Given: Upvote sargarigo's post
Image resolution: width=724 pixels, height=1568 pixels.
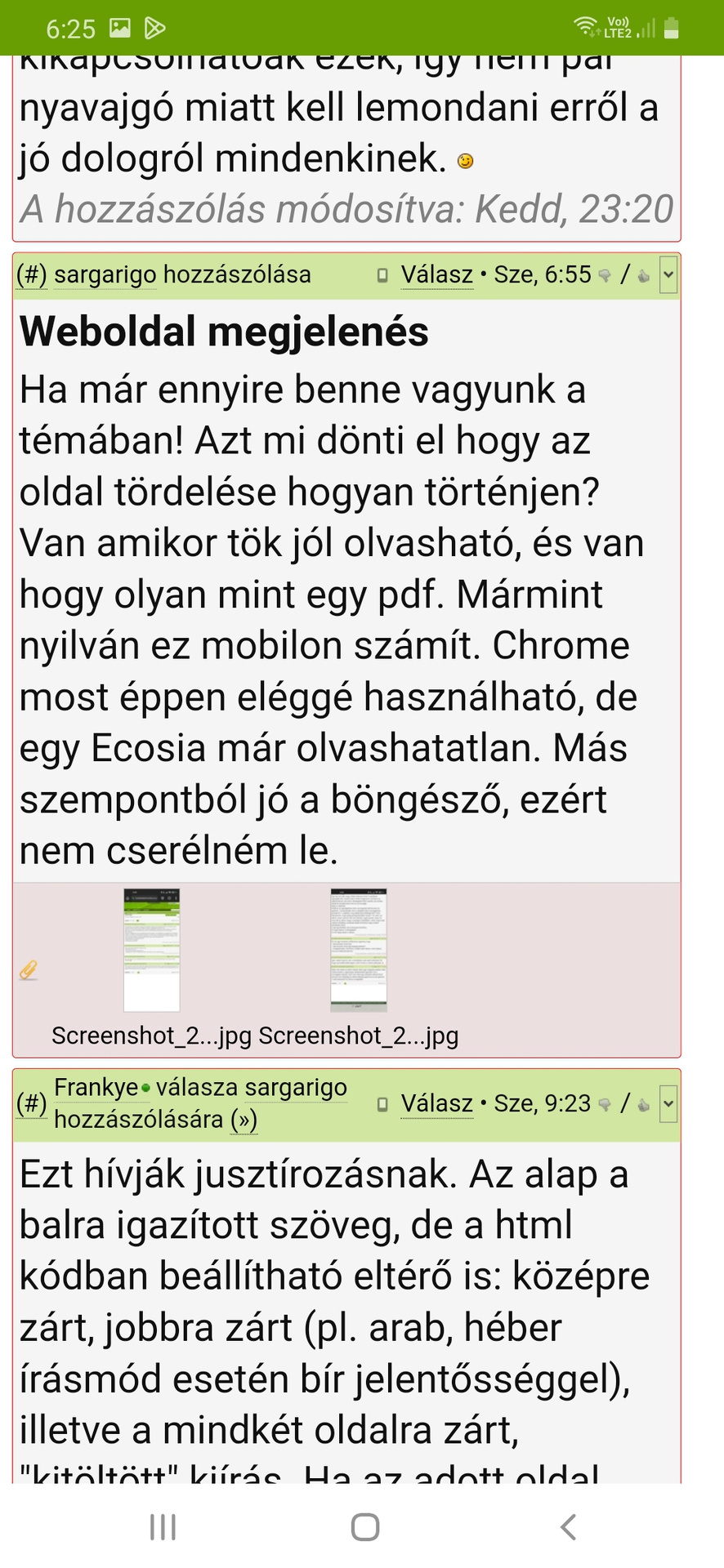Looking at the screenshot, I should pyautogui.click(x=644, y=276).
